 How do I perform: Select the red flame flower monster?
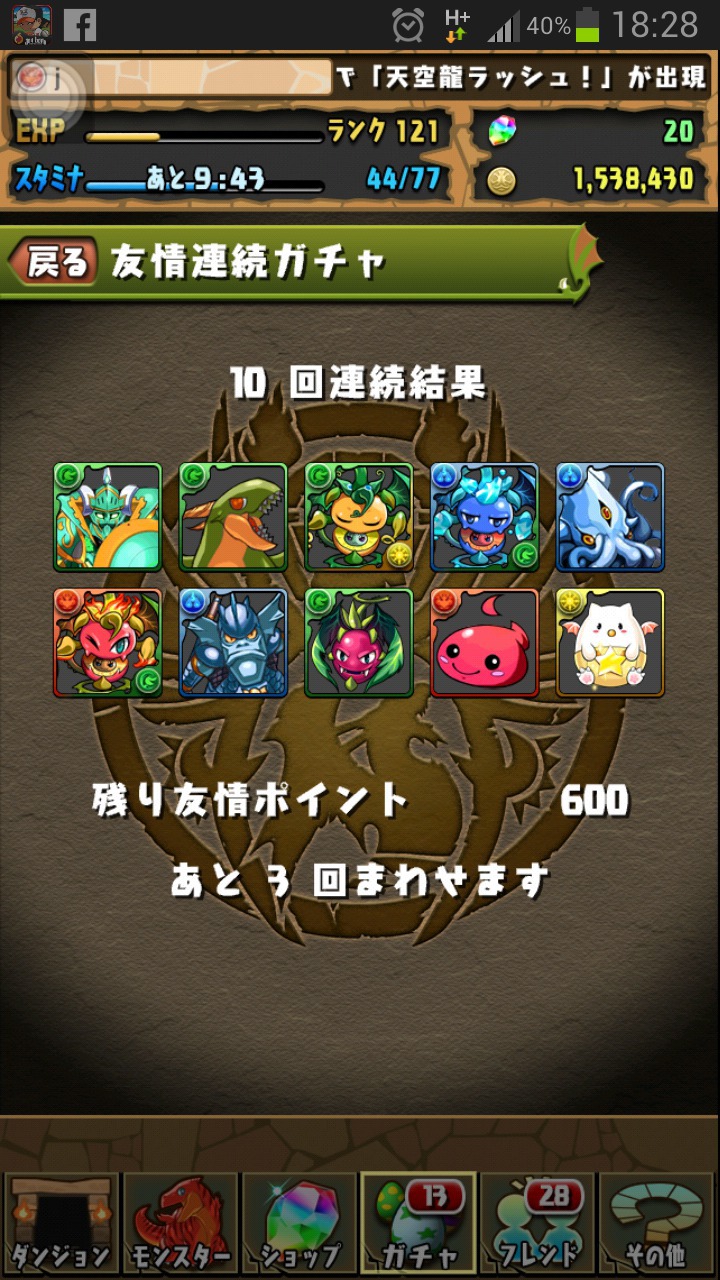[108, 642]
